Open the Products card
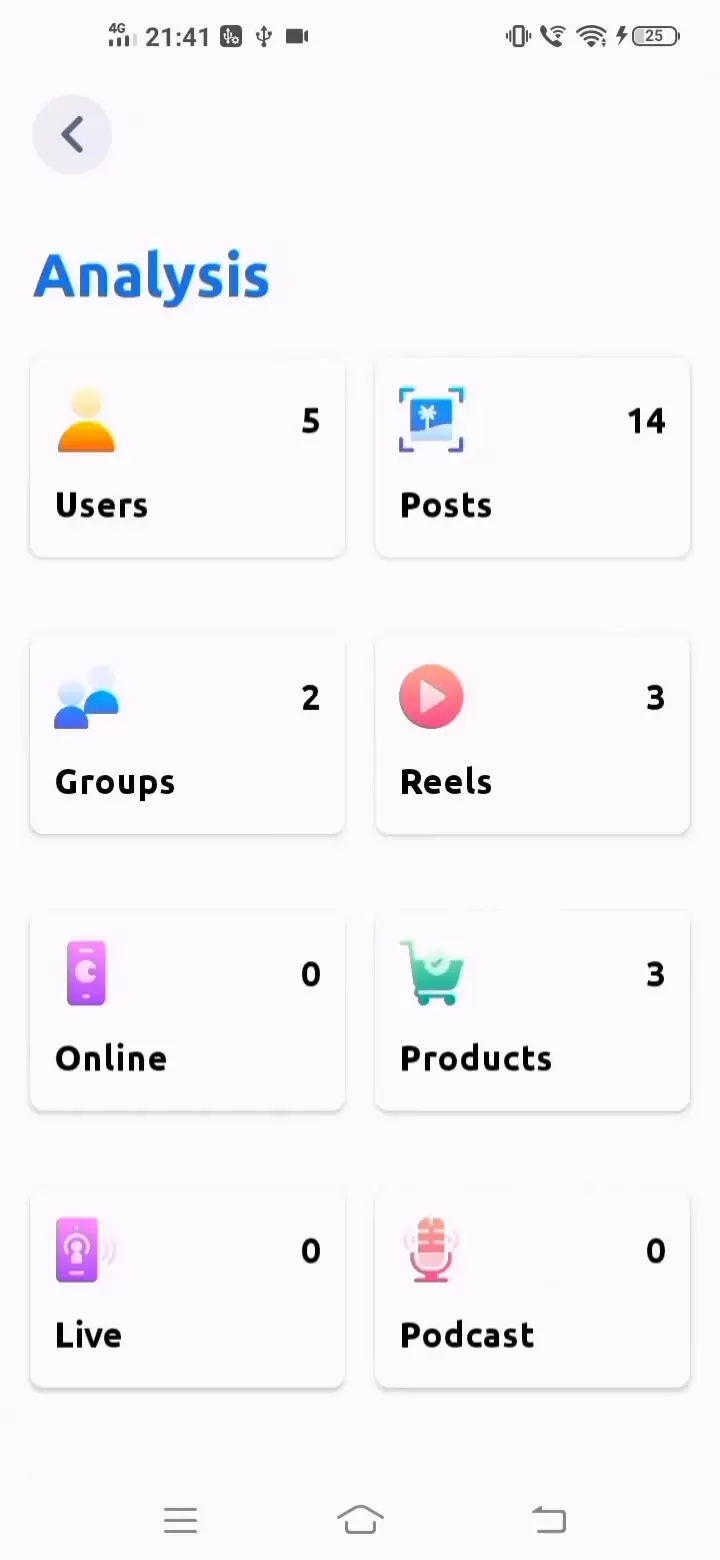 [x=533, y=1011]
